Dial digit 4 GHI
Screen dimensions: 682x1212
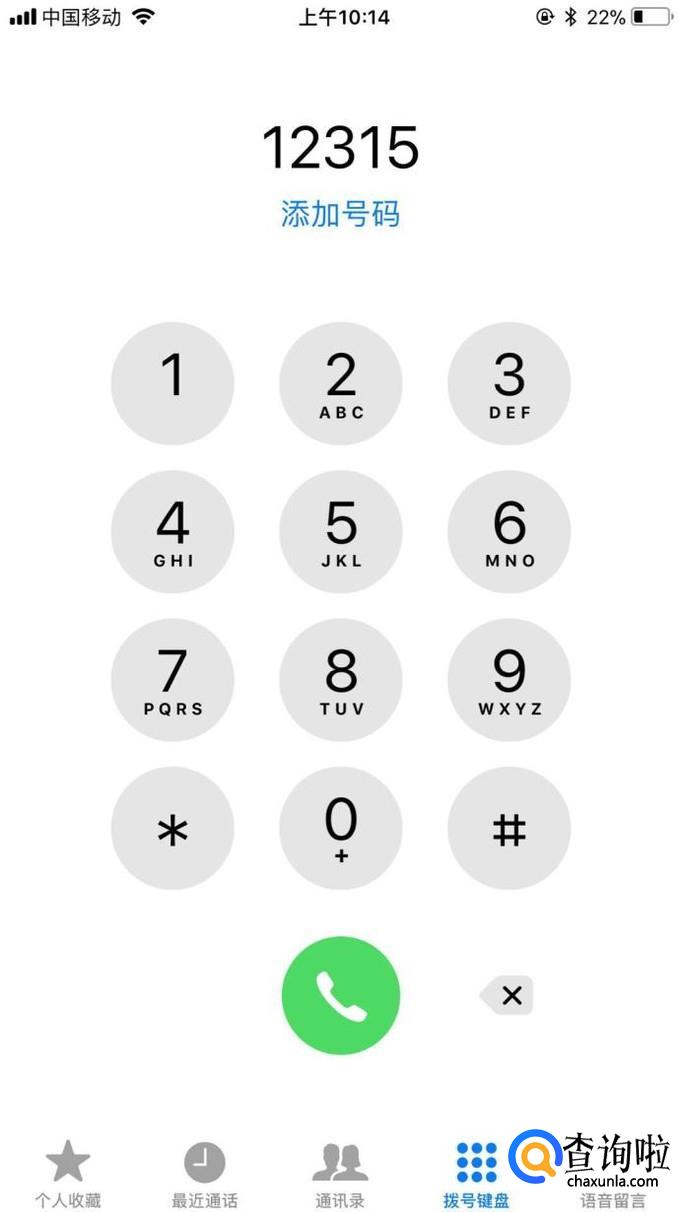click(173, 531)
